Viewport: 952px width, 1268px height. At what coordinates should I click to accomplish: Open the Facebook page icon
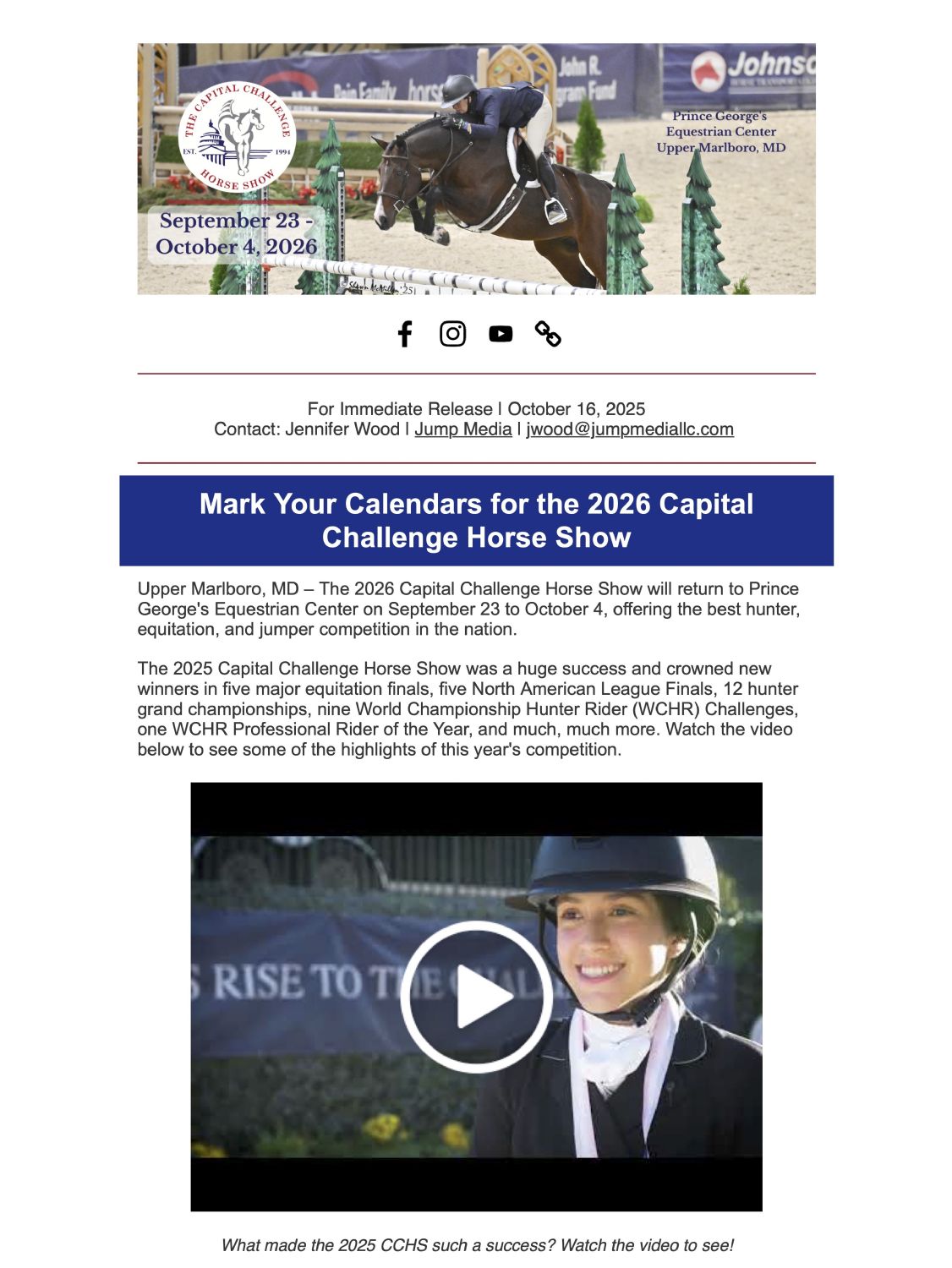tap(405, 334)
